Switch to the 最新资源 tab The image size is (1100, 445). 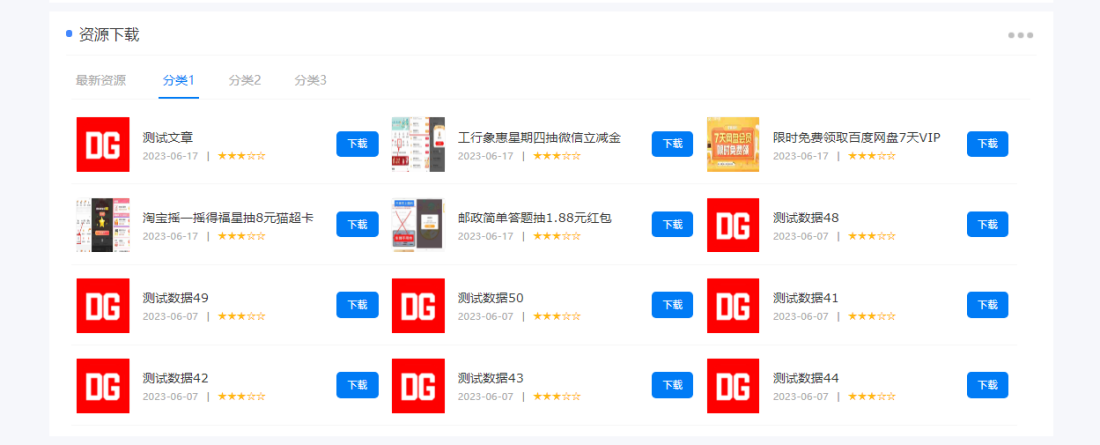[x=101, y=80]
